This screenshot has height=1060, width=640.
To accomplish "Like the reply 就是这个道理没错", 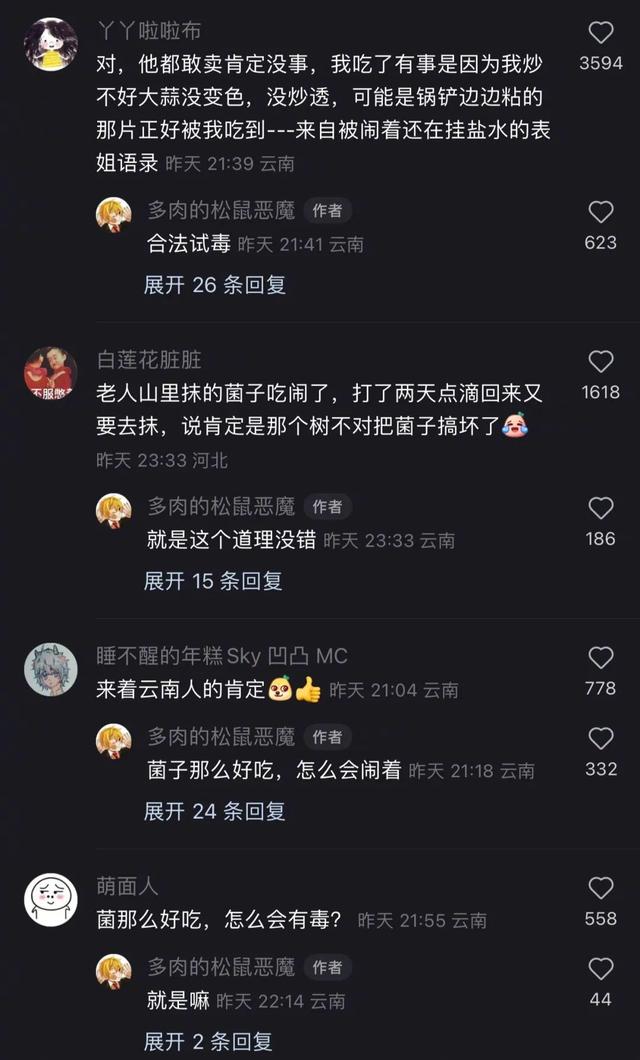I will (x=600, y=508).
